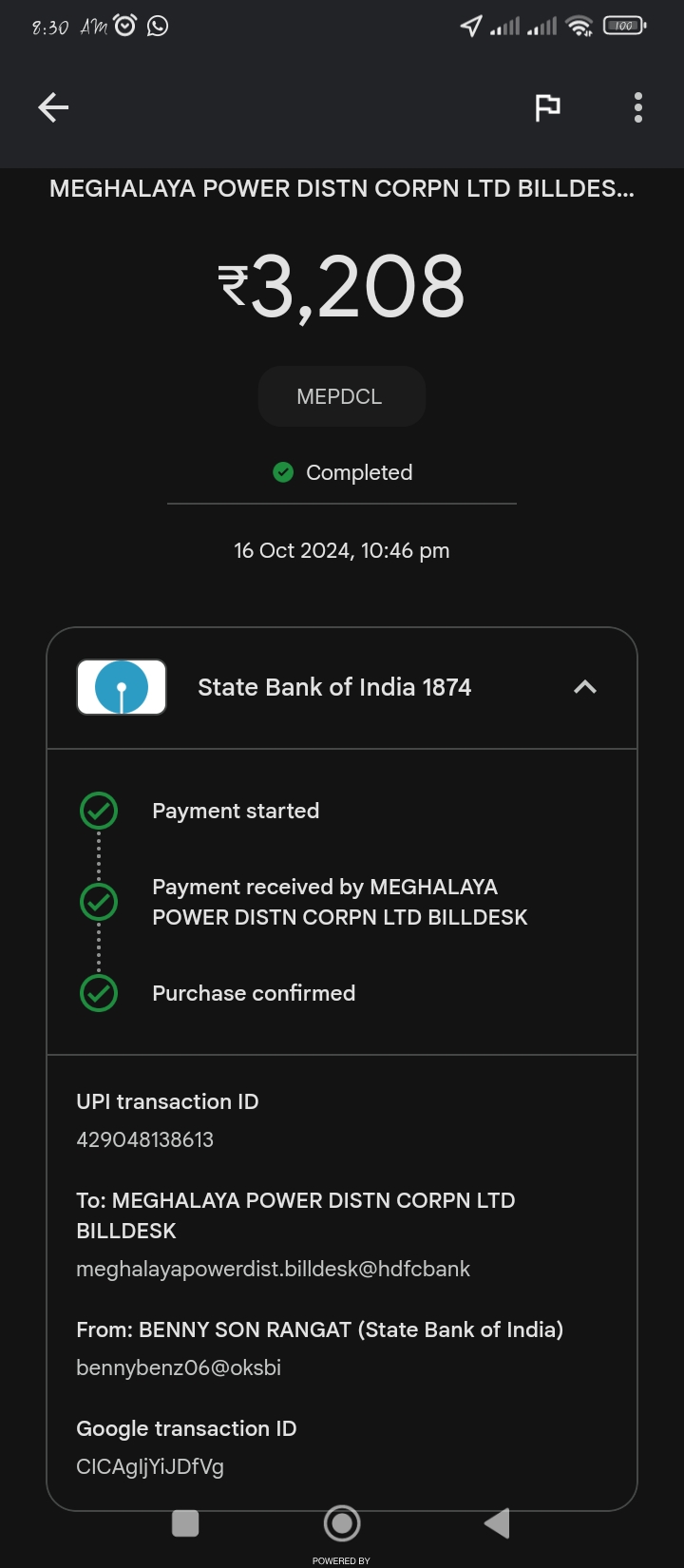
Task: Open recent apps from navigation bar
Action: [x=185, y=1523]
